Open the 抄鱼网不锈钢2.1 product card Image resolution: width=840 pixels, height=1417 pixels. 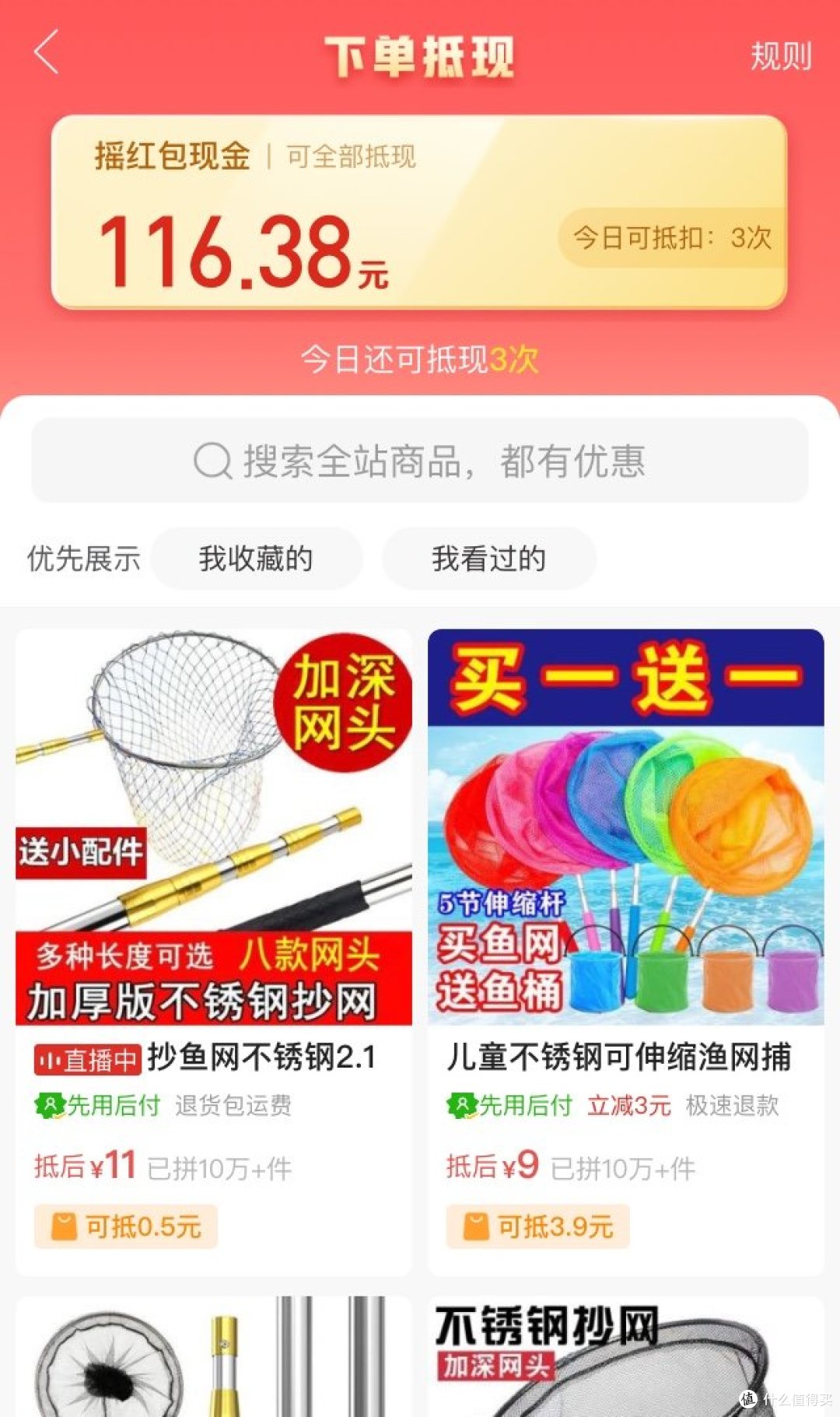pos(214,952)
